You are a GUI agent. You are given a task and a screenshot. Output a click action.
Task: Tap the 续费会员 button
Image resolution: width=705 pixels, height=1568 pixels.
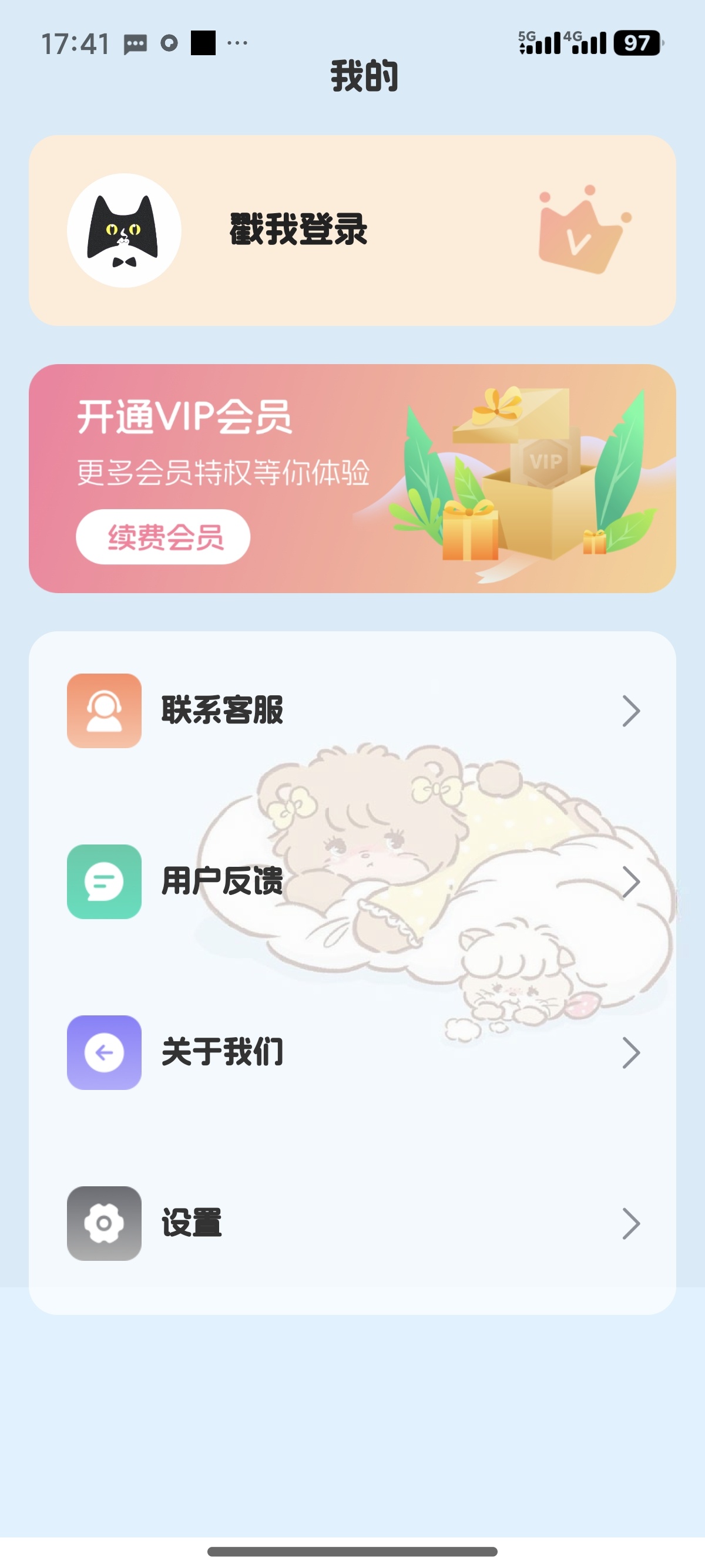pyautogui.click(x=163, y=537)
